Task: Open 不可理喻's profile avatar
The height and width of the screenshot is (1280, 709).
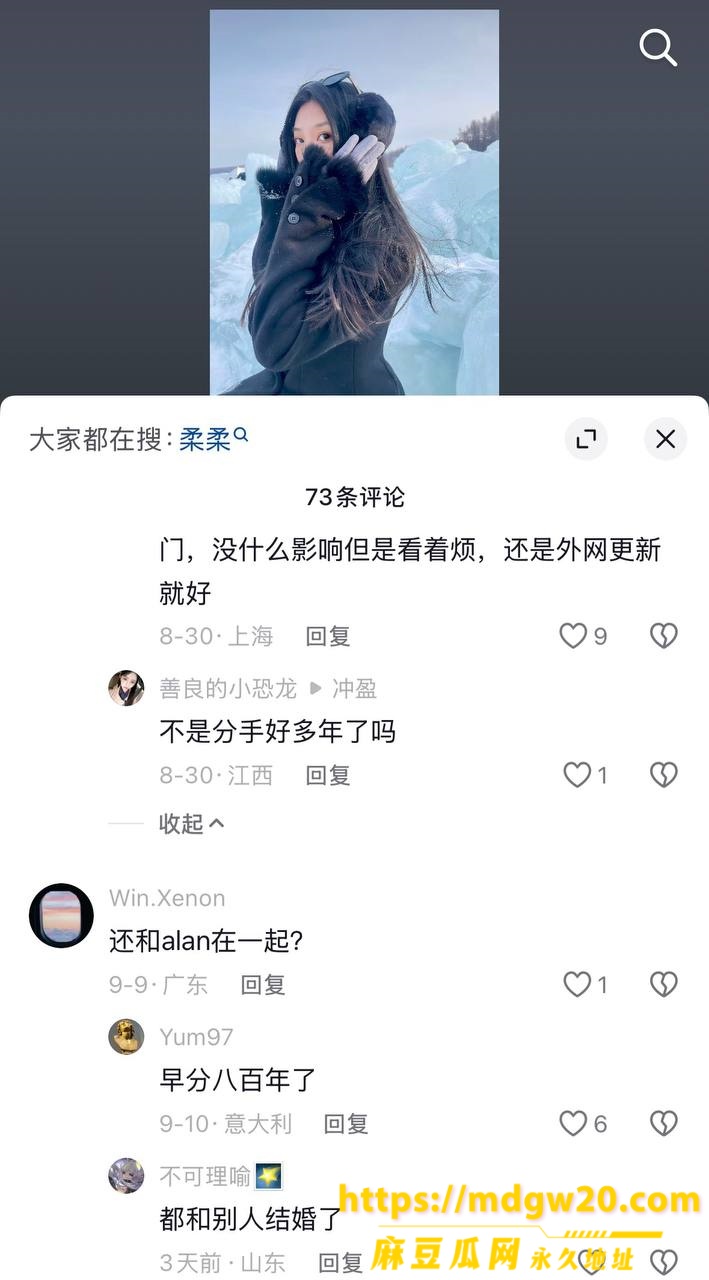Action: pyautogui.click(x=126, y=1176)
